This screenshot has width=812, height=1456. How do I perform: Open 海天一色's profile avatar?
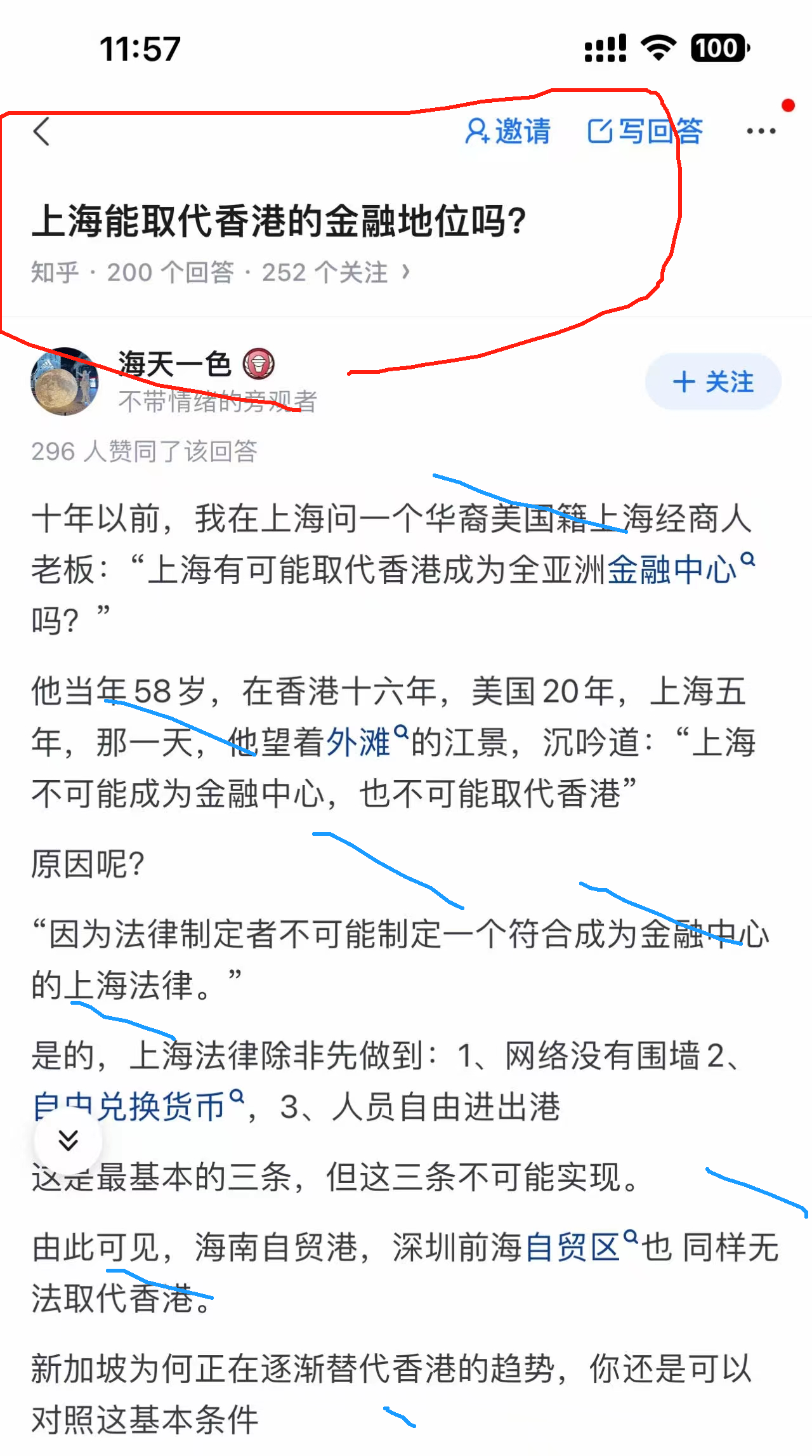pos(65,381)
